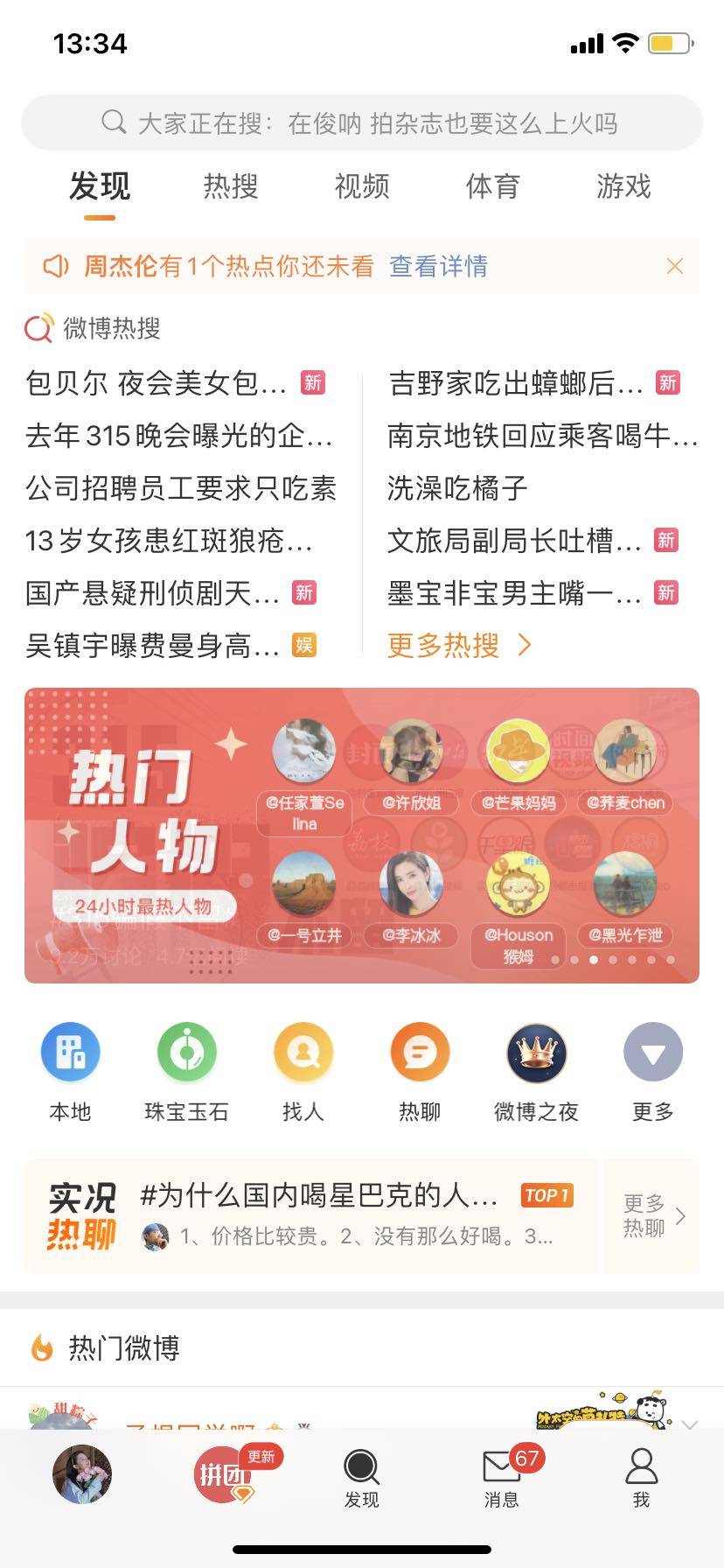Viewport: 724px width, 1568px height.
Task: Open the search box at top
Action: (362, 123)
